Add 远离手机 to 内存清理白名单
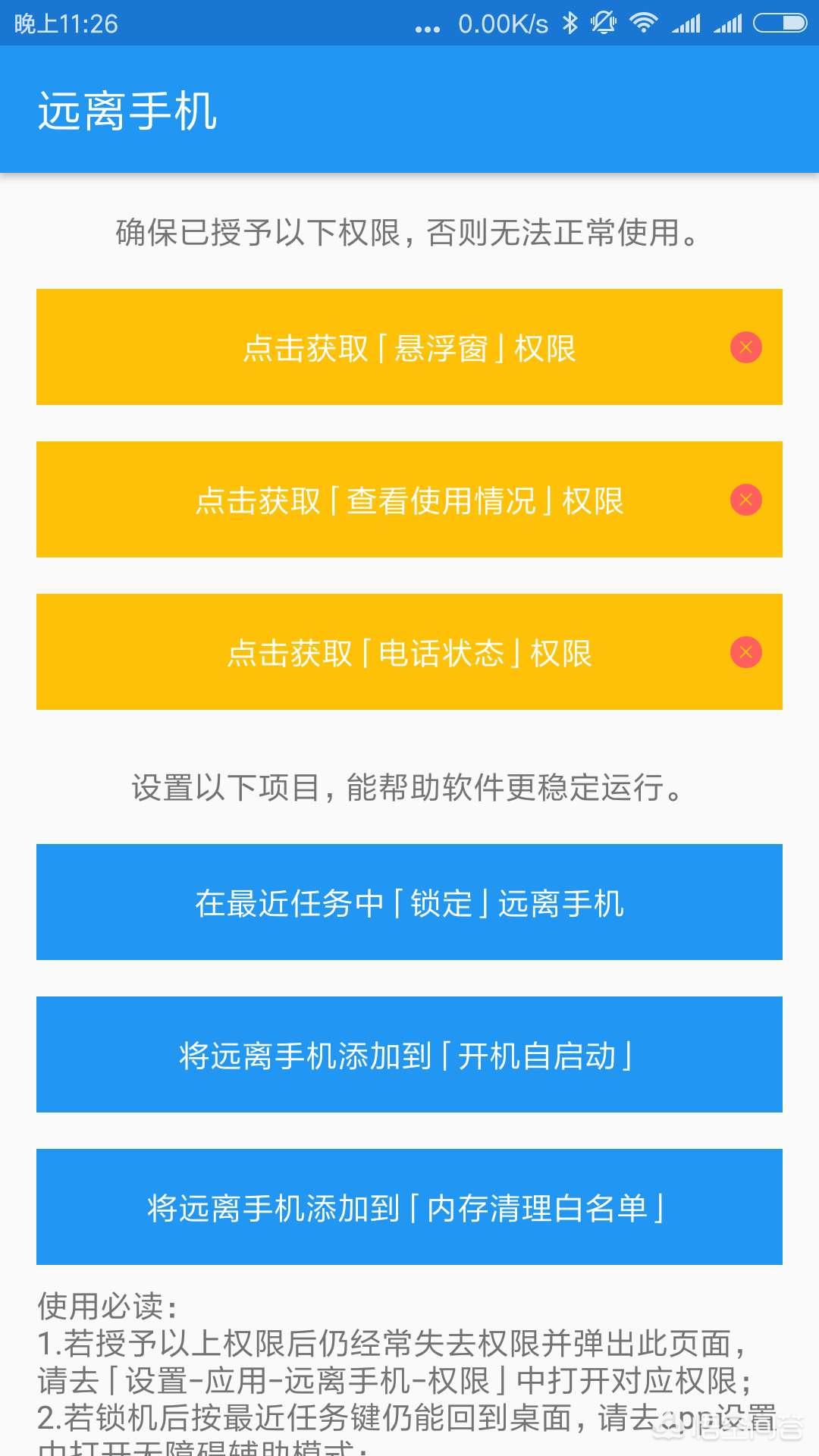The image size is (819, 1456). [409, 1207]
